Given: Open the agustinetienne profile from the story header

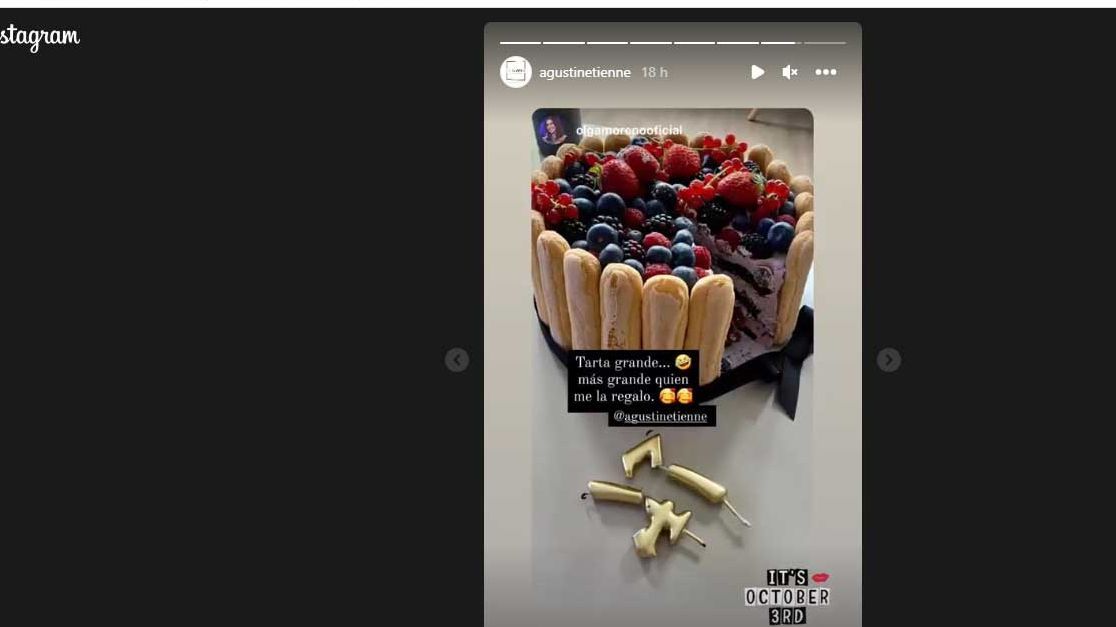Looking at the screenshot, I should (x=585, y=73).
